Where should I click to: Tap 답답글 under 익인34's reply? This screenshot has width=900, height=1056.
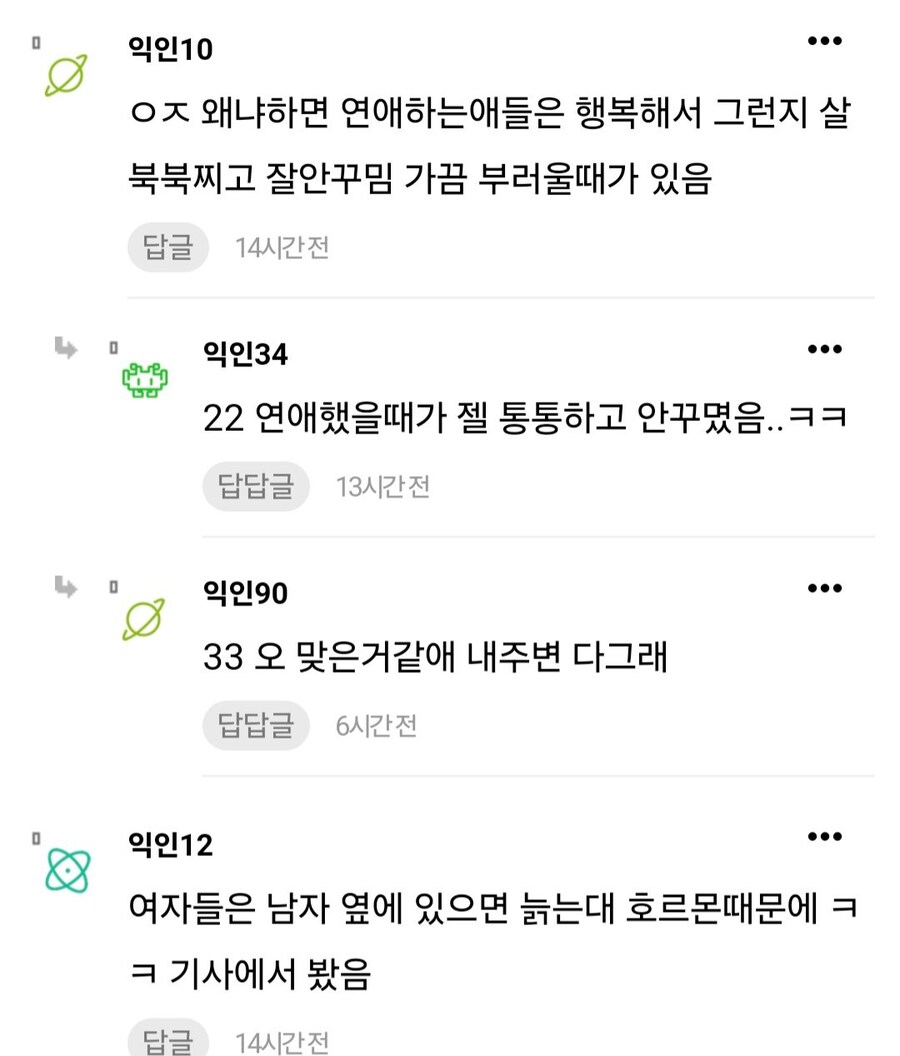(x=256, y=486)
